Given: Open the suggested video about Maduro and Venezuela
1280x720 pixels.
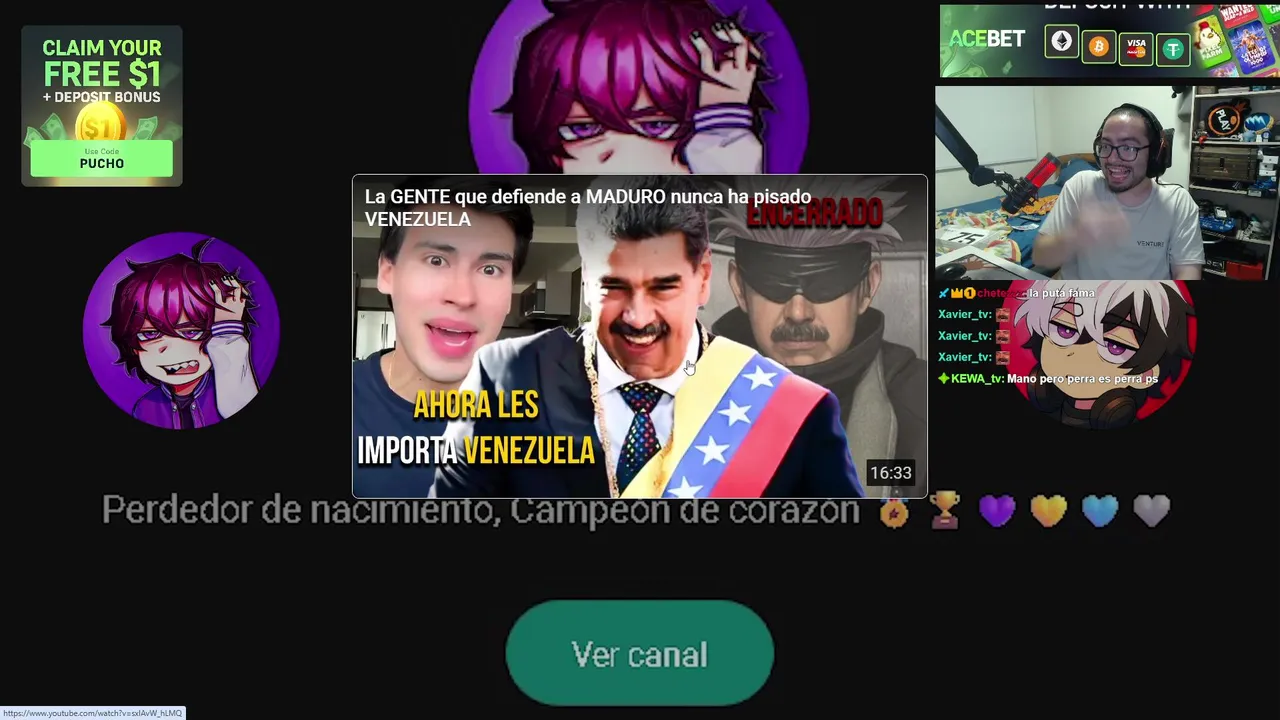Looking at the screenshot, I should coord(639,336).
